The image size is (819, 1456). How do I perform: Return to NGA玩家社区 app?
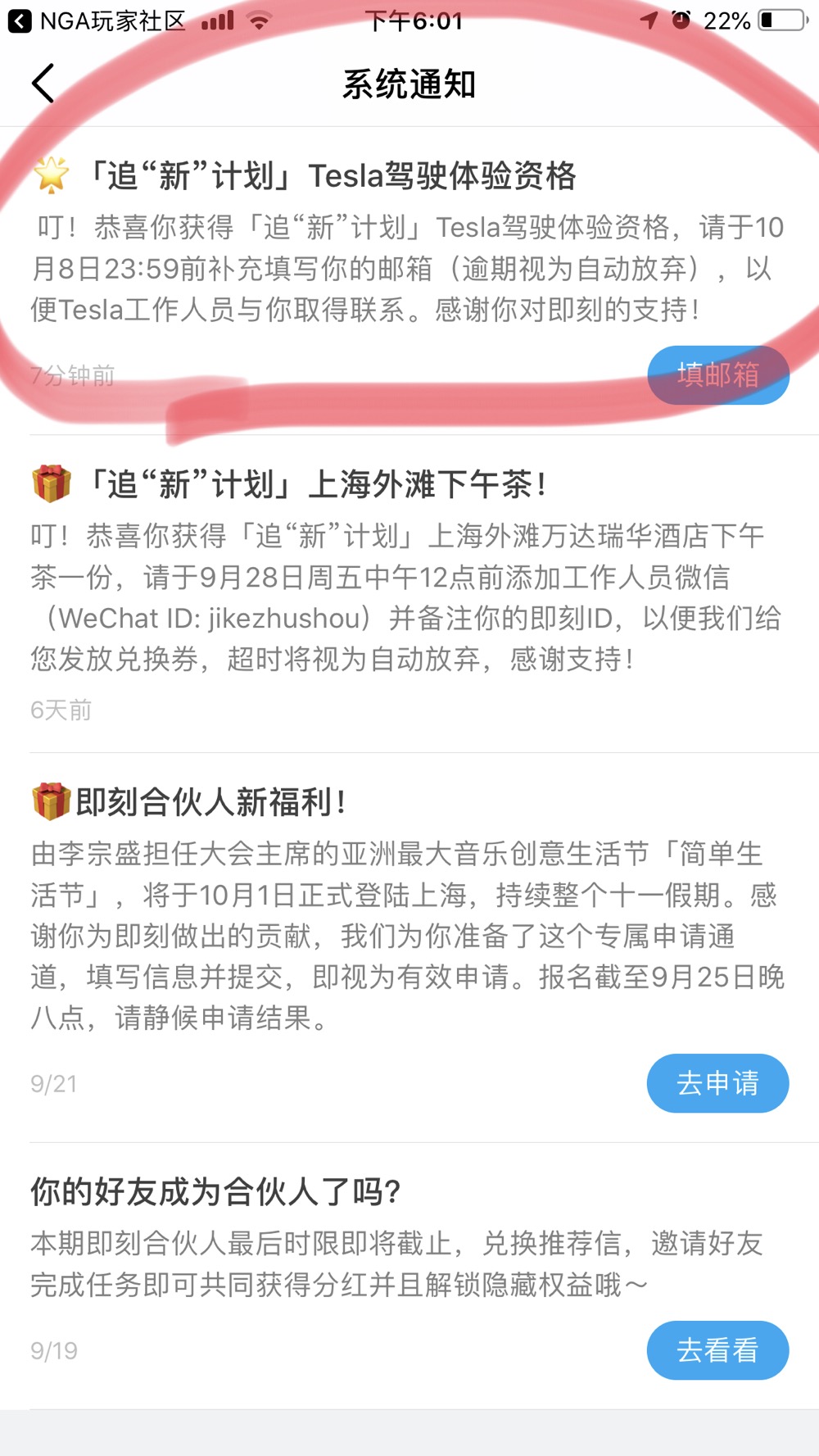coord(97,20)
